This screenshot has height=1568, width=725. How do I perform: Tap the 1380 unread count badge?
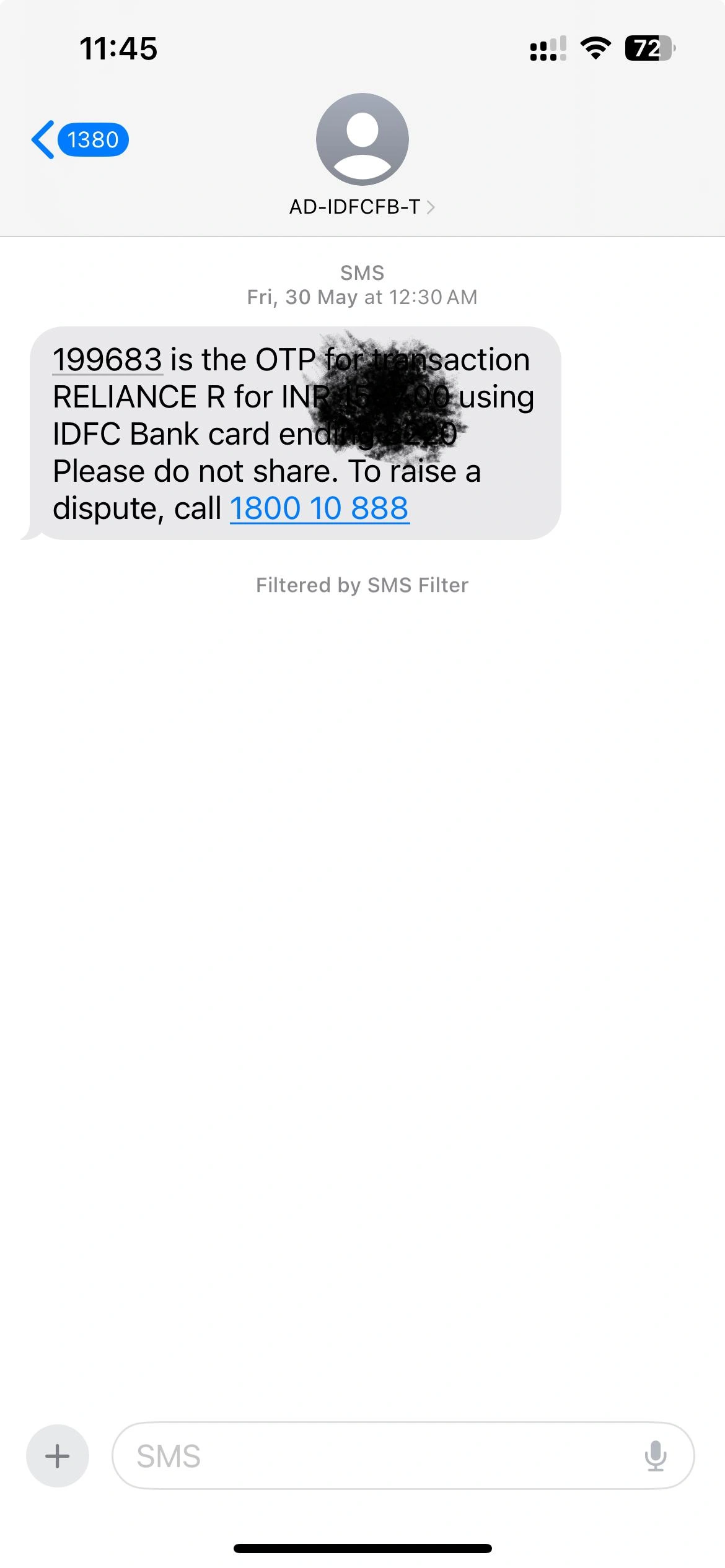[x=92, y=139]
